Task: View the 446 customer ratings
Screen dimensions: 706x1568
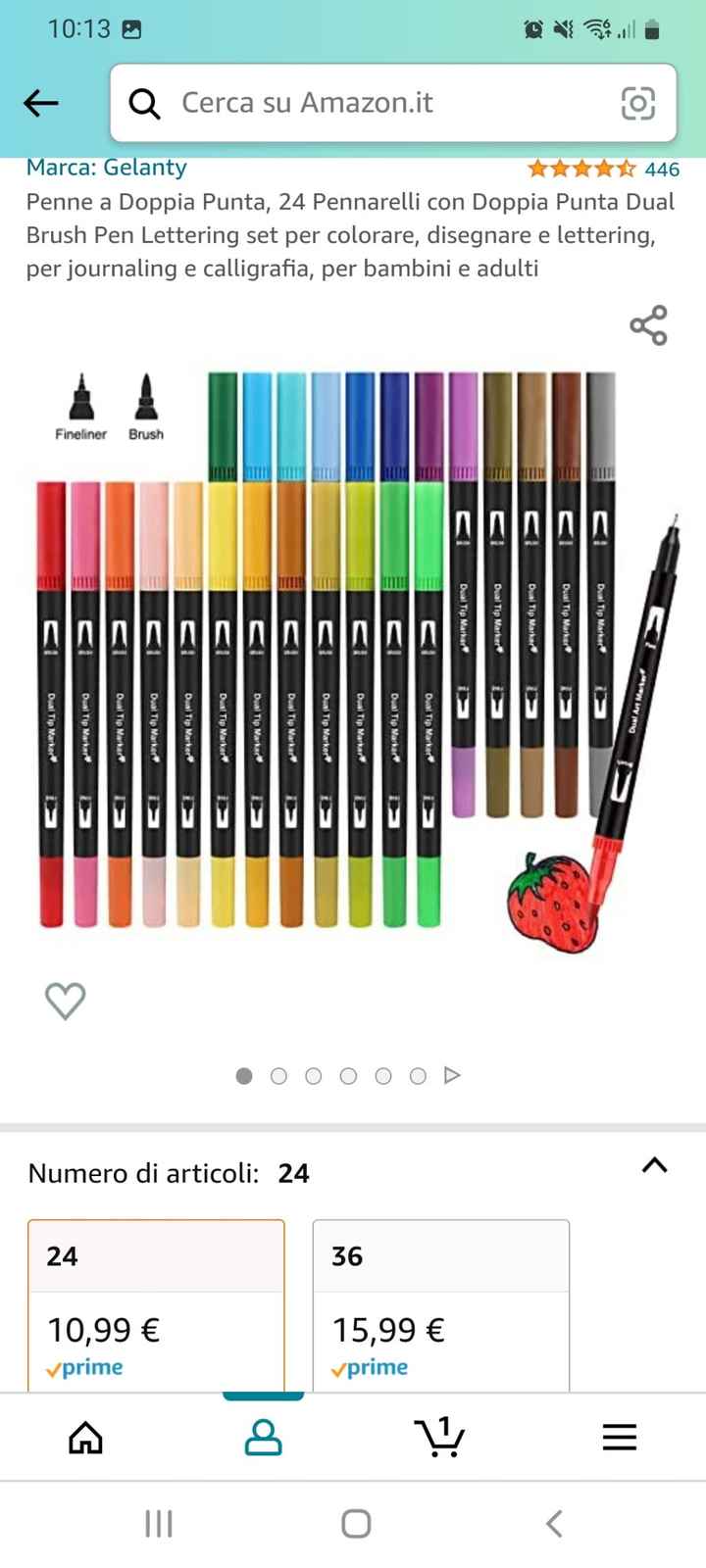Action: tap(661, 169)
